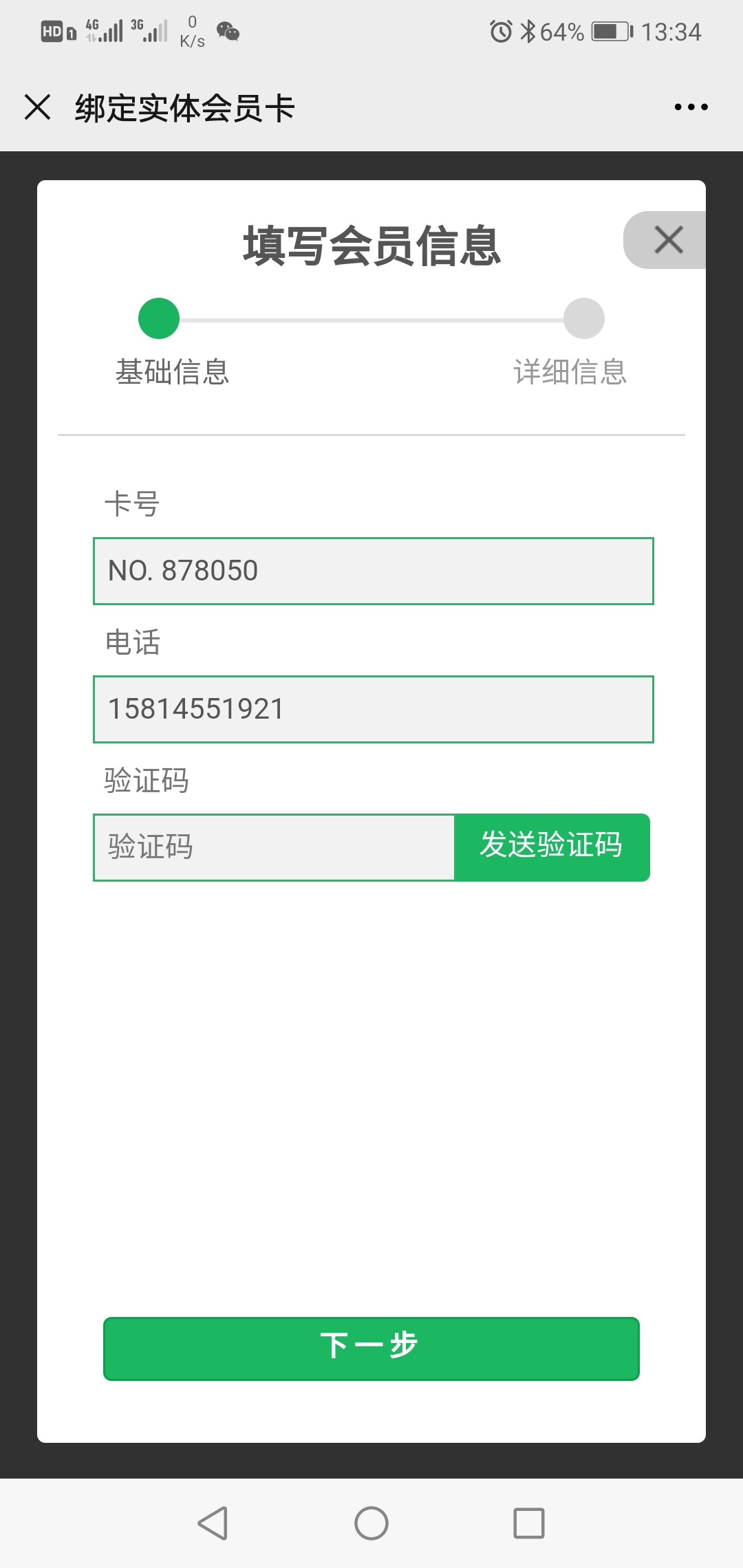This screenshot has height=1568, width=743.
Task: Focus the 验证码 input field
Action: coord(274,847)
